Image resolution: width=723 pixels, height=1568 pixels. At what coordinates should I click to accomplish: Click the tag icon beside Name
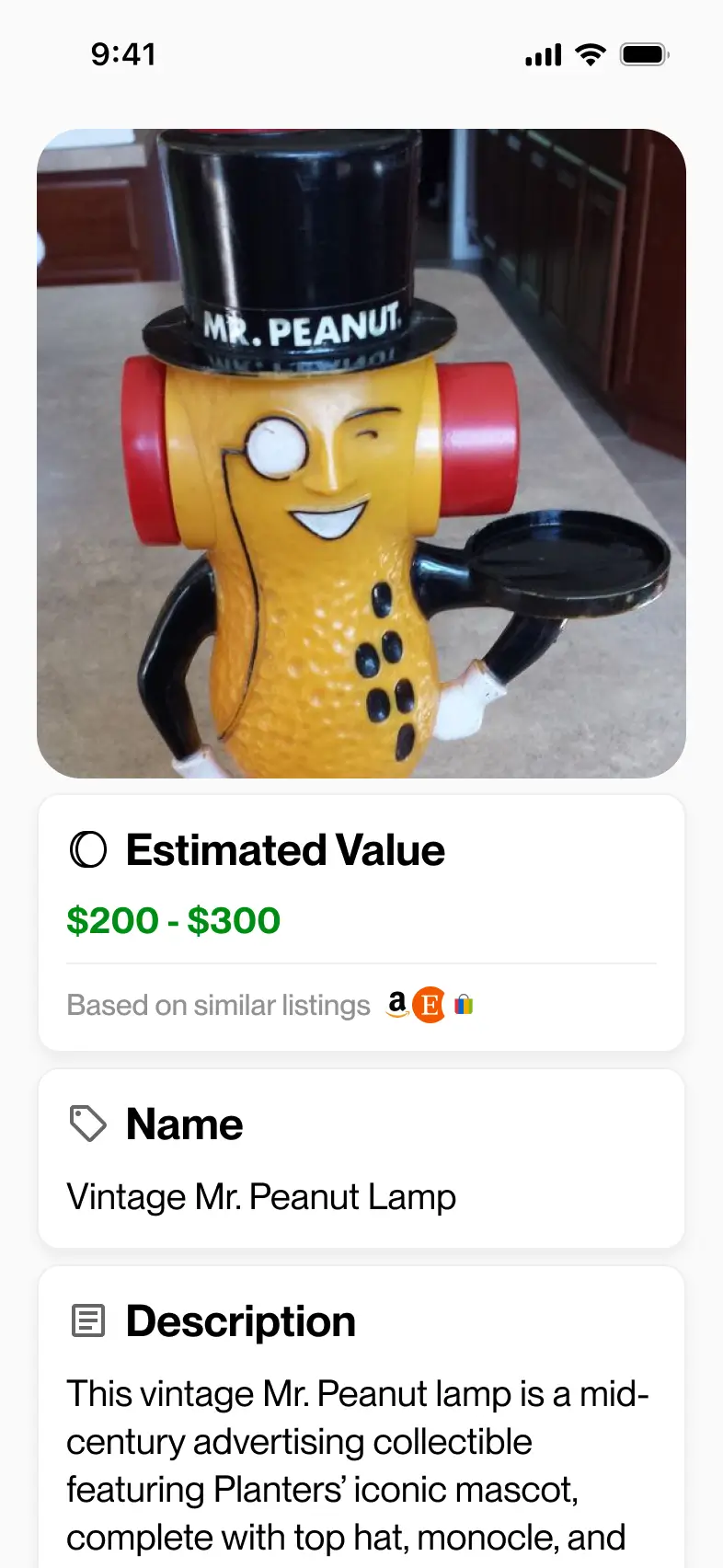pyautogui.click(x=87, y=1123)
